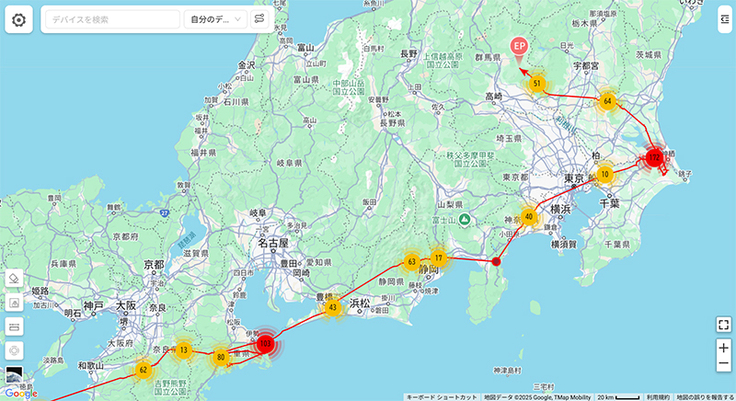Tap the EP pin marker
The image size is (736, 401).
519,46
